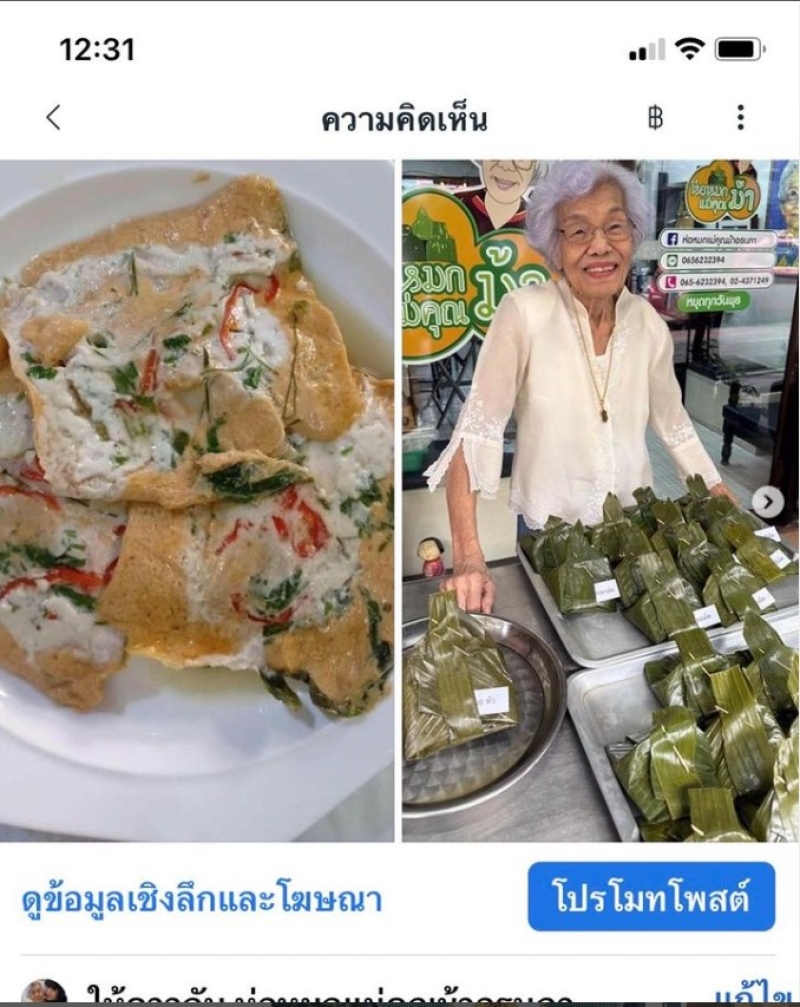Open the steamed curry dish photo
The height and width of the screenshot is (1007, 800).
[197, 500]
